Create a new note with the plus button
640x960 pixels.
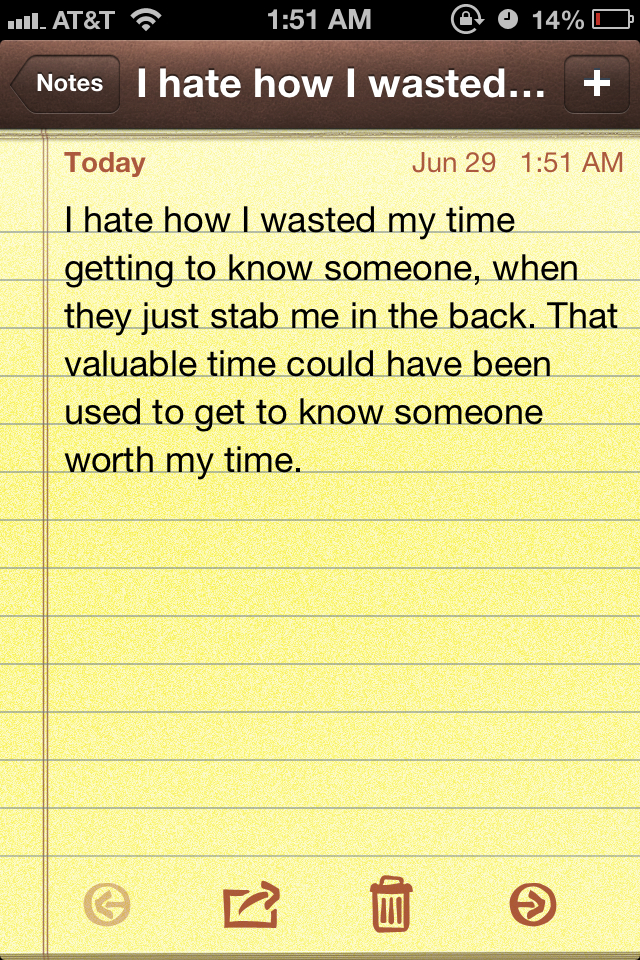tap(596, 84)
